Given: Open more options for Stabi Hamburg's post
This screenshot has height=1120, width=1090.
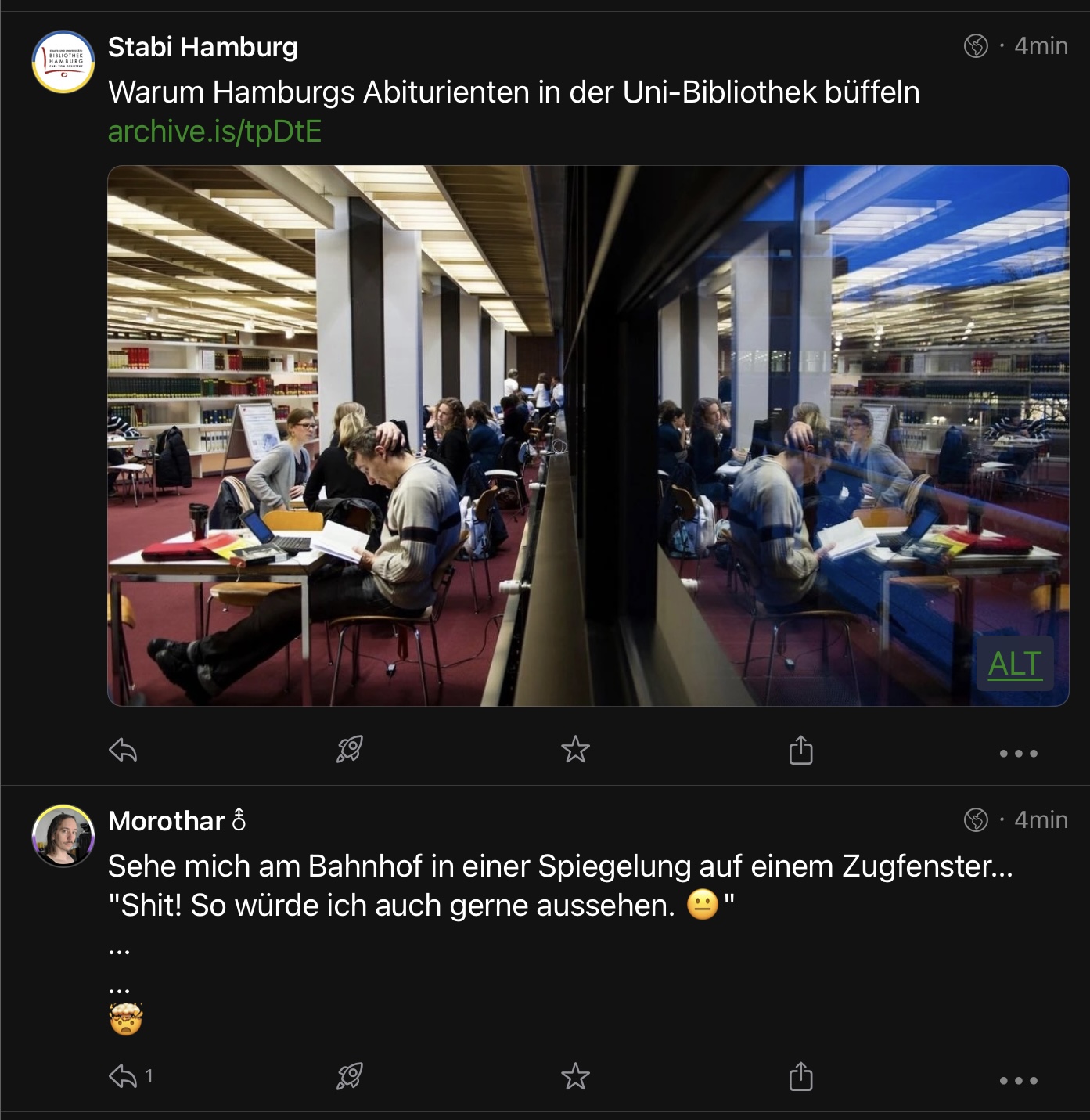Looking at the screenshot, I should tap(1018, 754).
